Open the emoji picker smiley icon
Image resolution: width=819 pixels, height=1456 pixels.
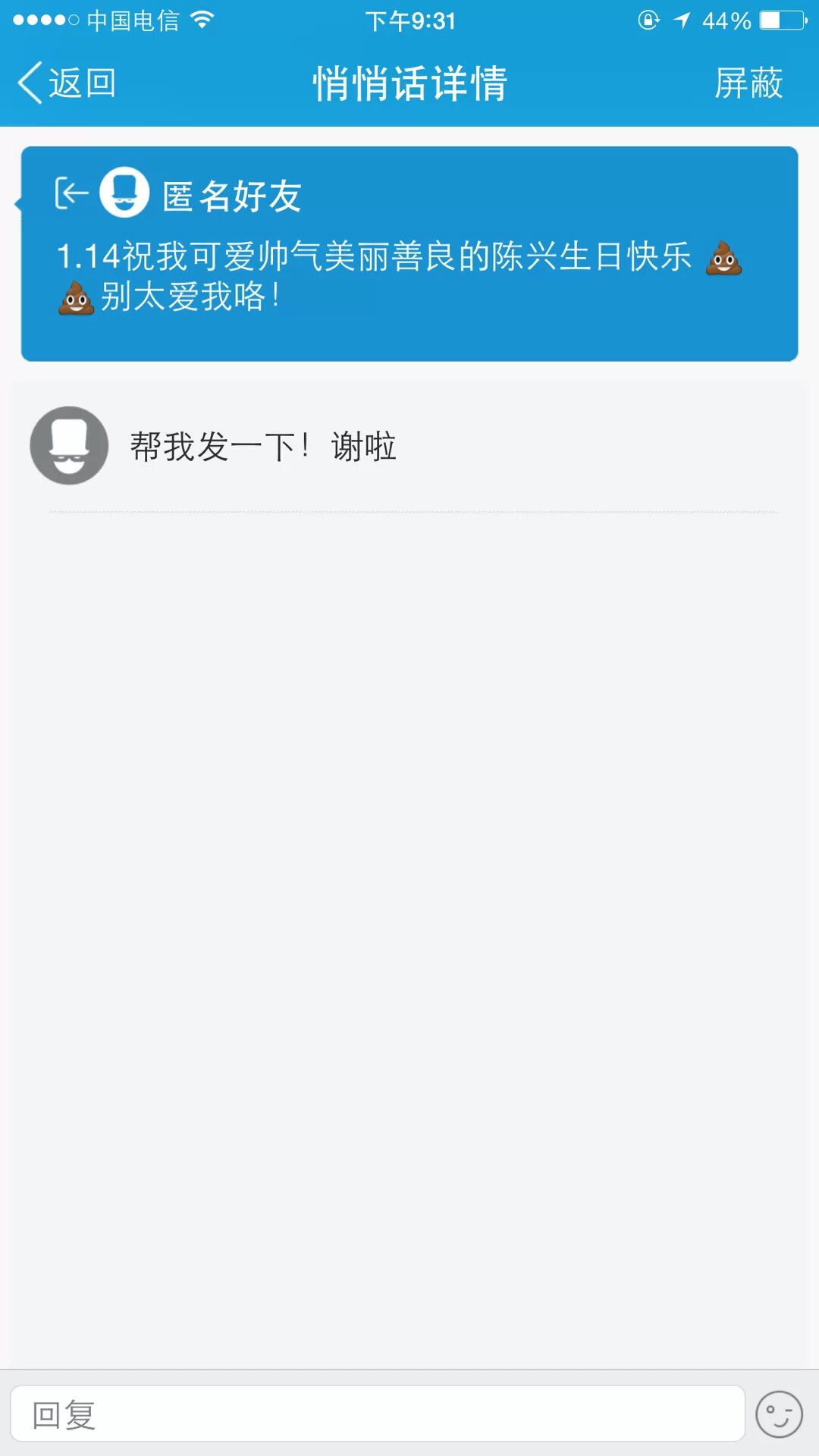point(779,1414)
